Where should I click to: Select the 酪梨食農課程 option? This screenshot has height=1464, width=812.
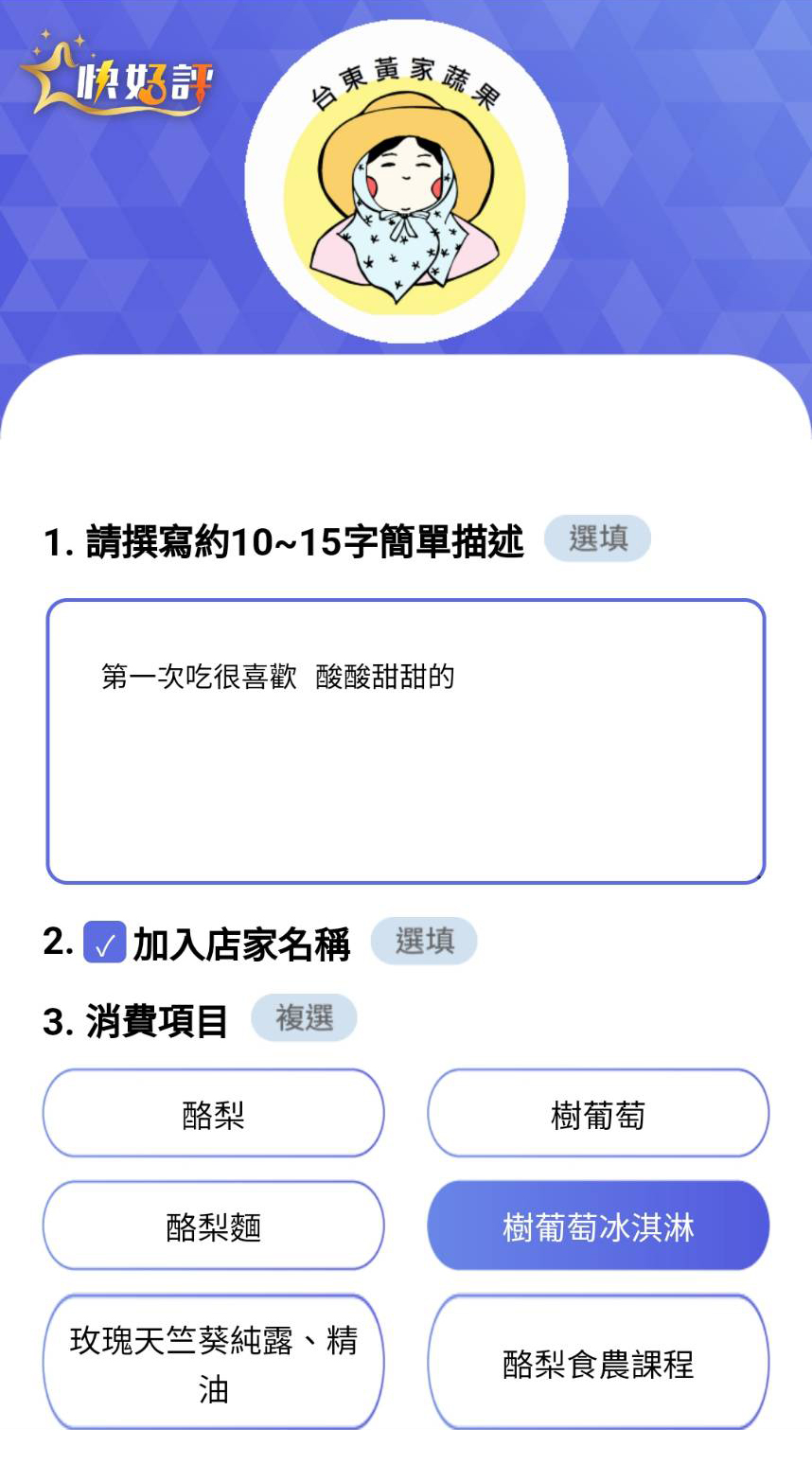pyautogui.click(x=597, y=1363)
